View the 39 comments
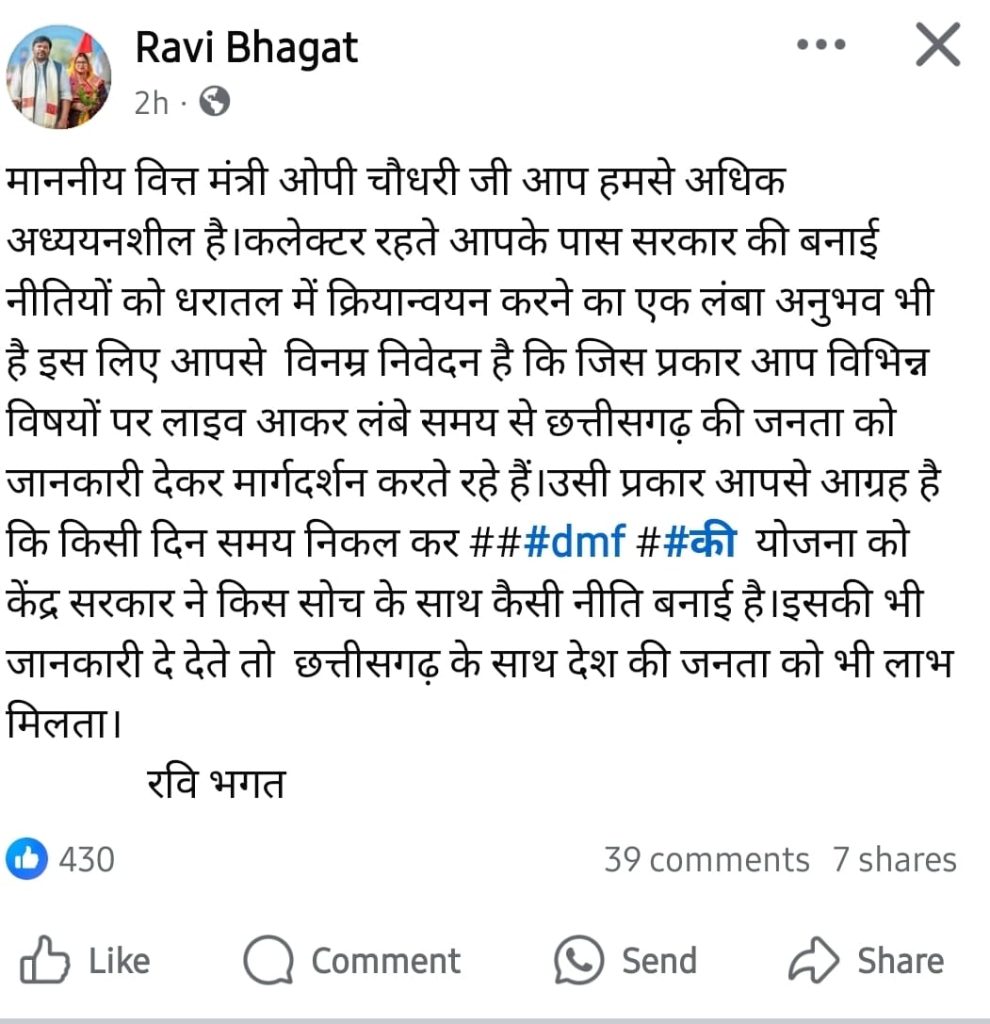 [706, 860]
